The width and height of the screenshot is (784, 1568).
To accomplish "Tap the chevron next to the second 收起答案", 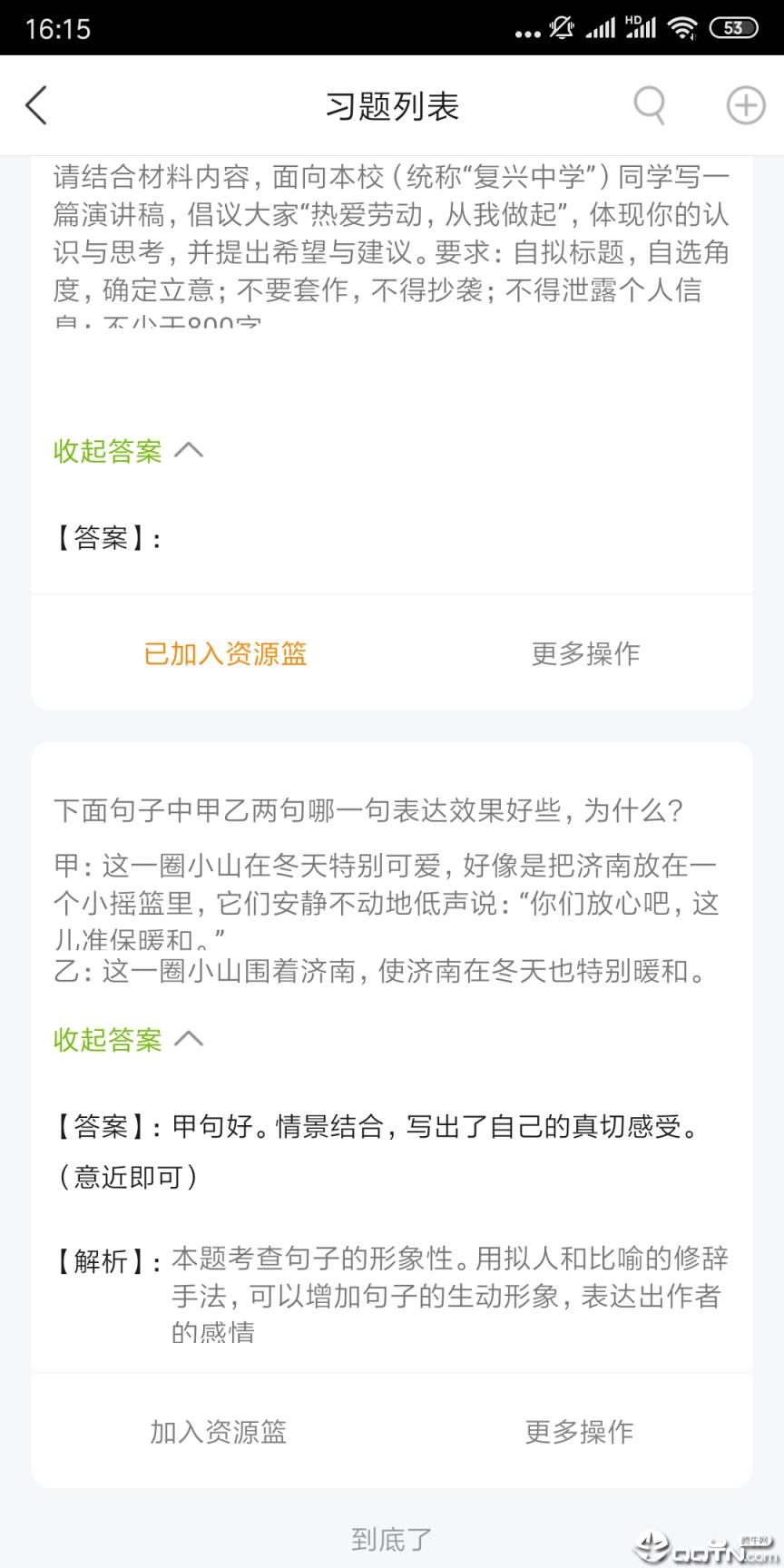I will pyautogui.click(x=191, y=1038).
